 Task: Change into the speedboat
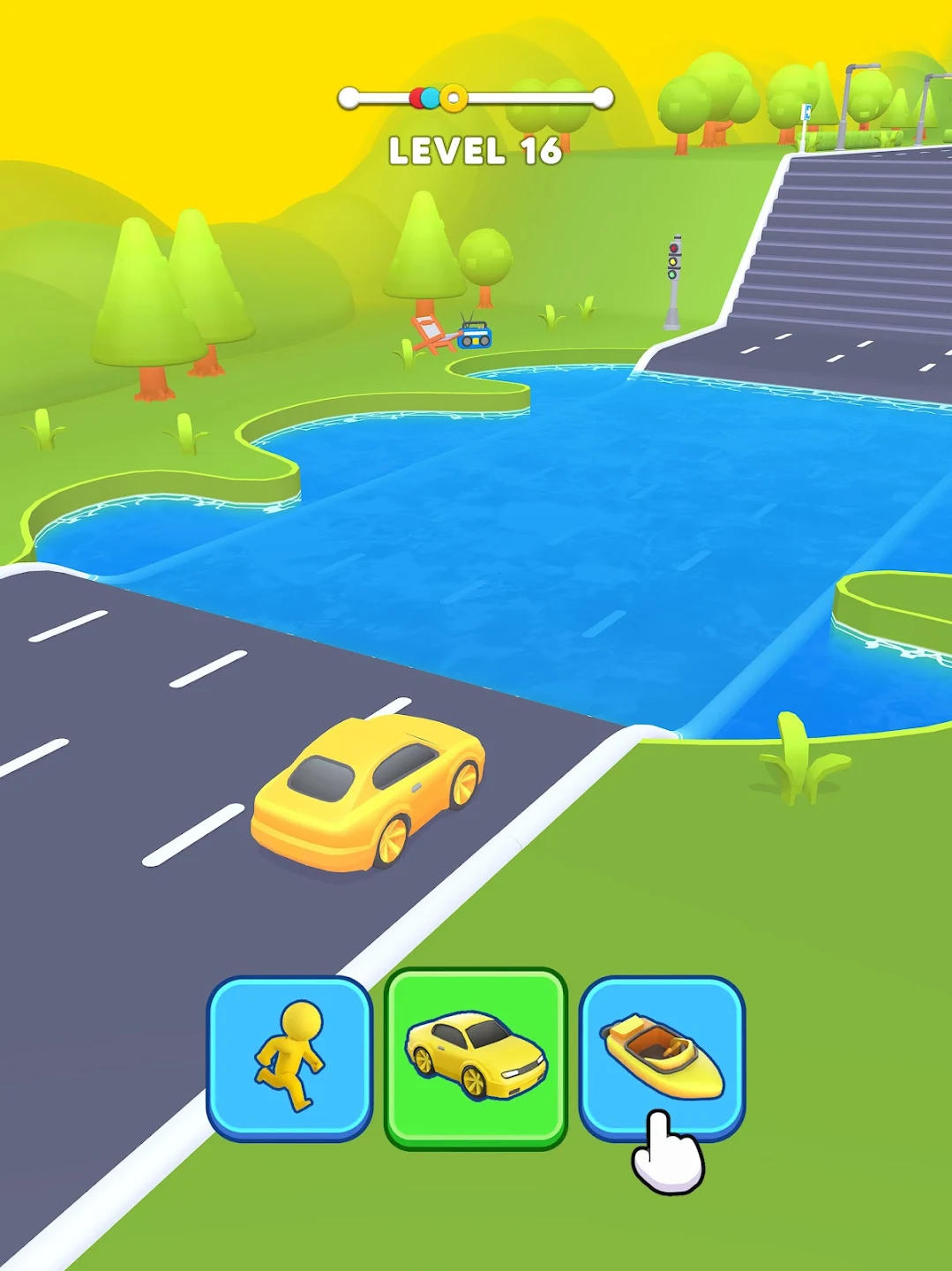pyautogui.click(x=662, y=1055)
